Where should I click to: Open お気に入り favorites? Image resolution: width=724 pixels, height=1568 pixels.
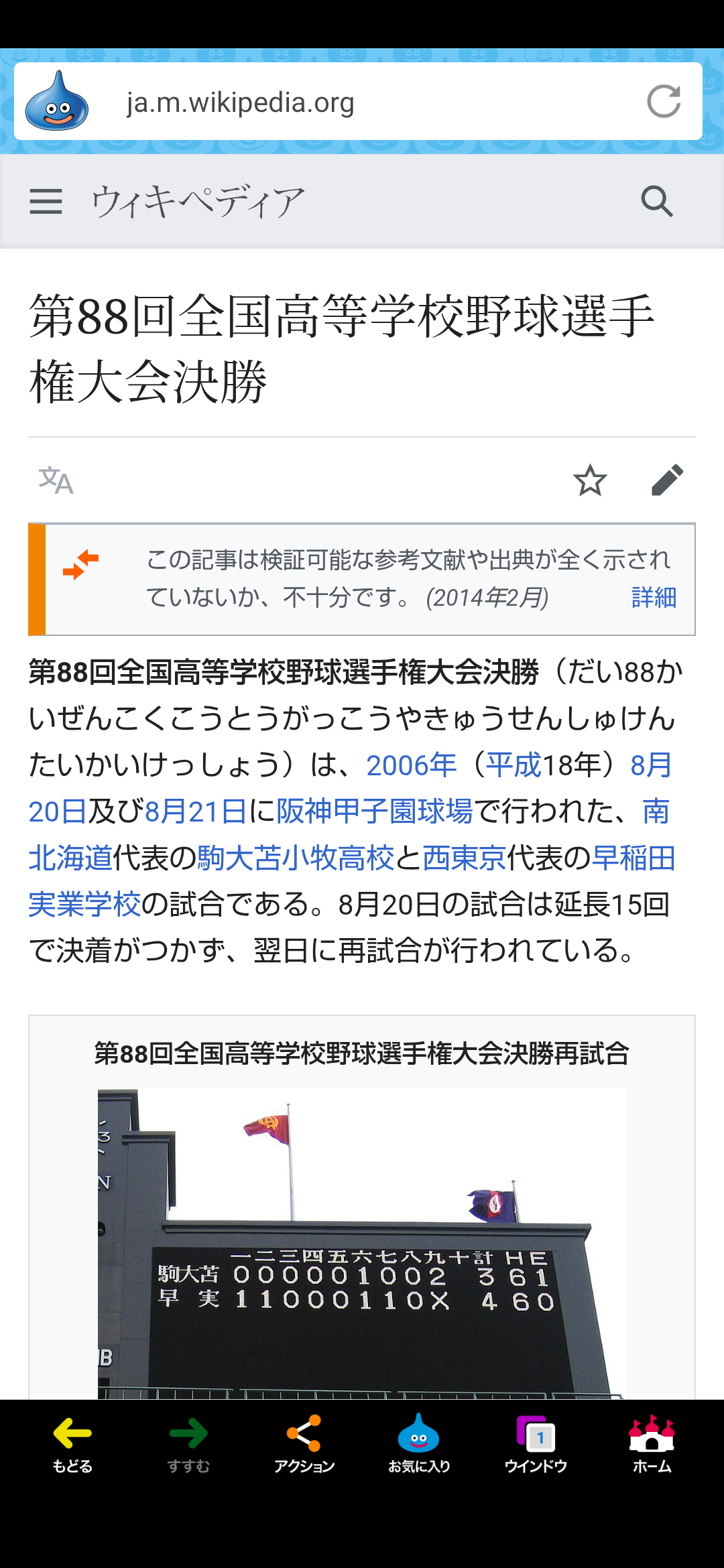coord(419,1444)
